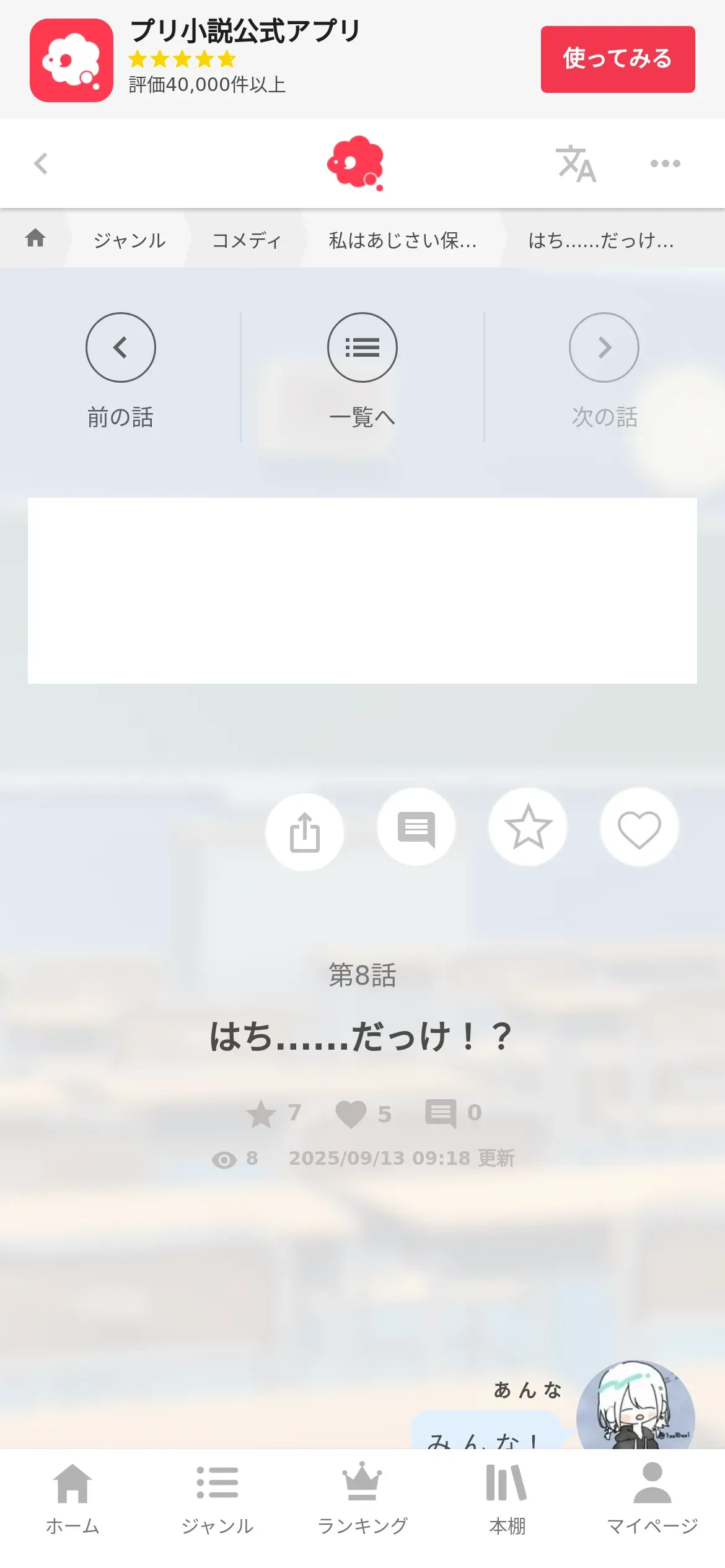This screenshot has width=725, height=1568.
Task: Switch to the ホーム tab
Action: pyautogui.click(x=72, y=1499)
